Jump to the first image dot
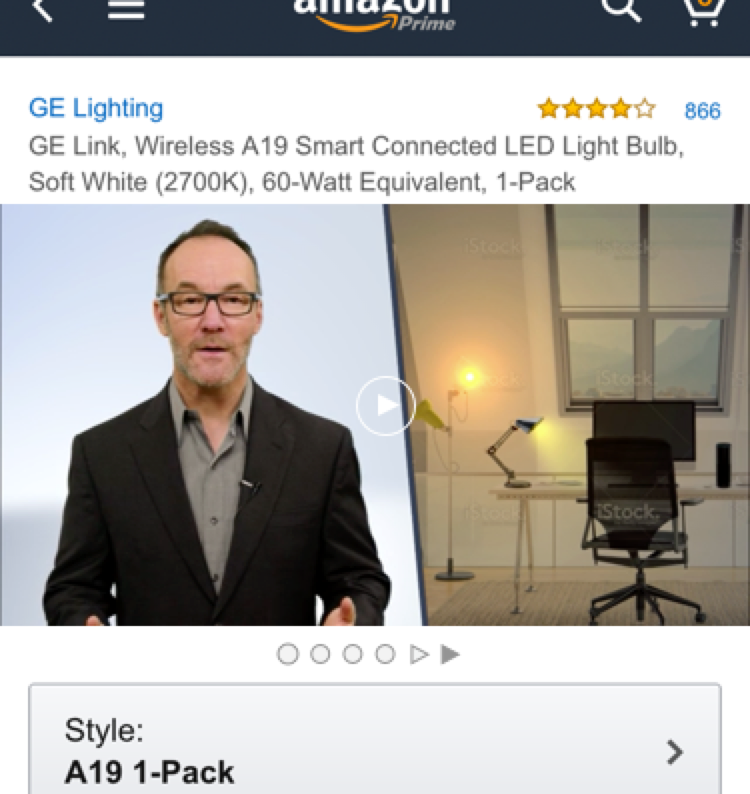750x794 pixels. coord(288,654)
